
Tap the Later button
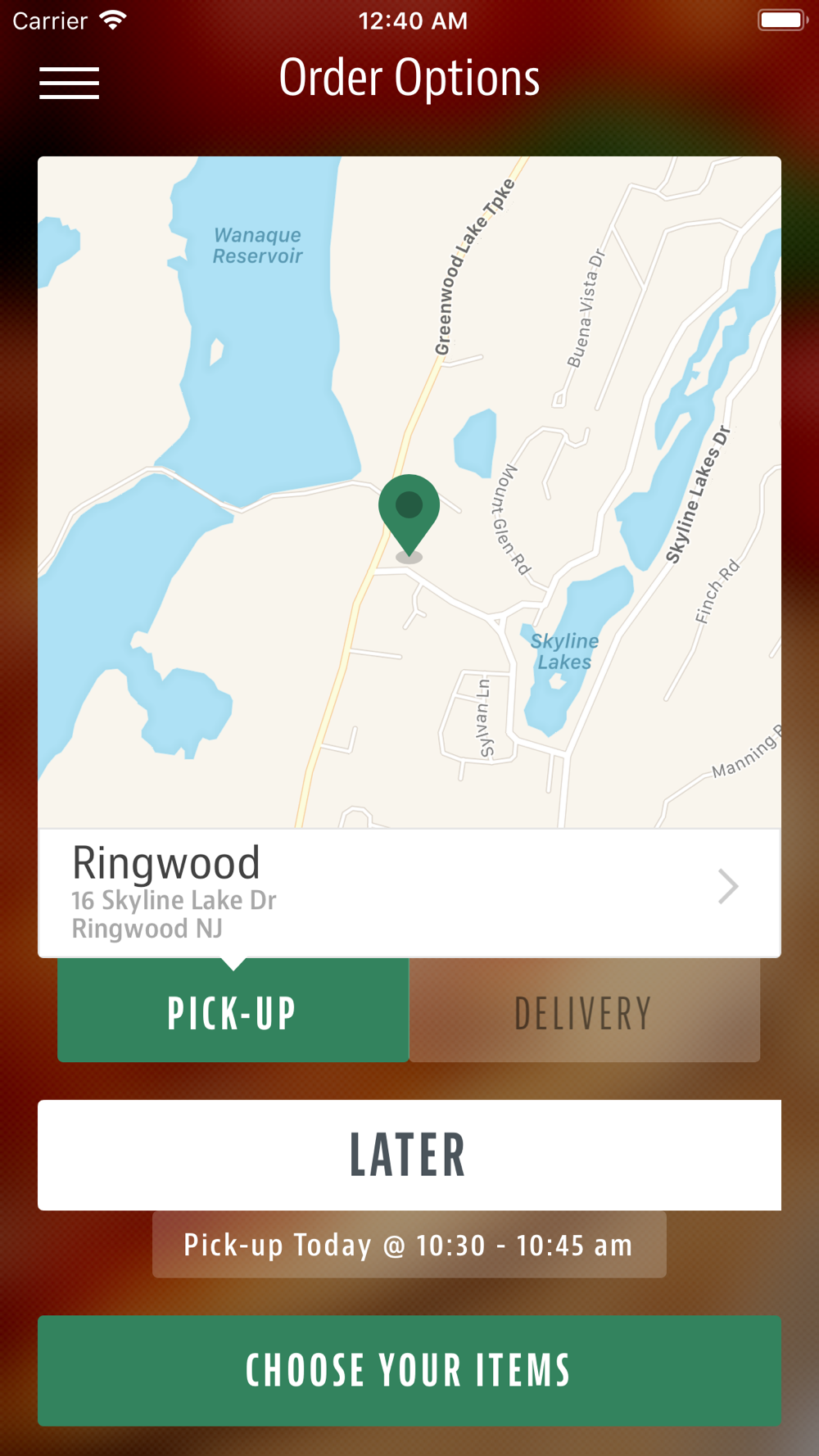[x=409, y=1155]
